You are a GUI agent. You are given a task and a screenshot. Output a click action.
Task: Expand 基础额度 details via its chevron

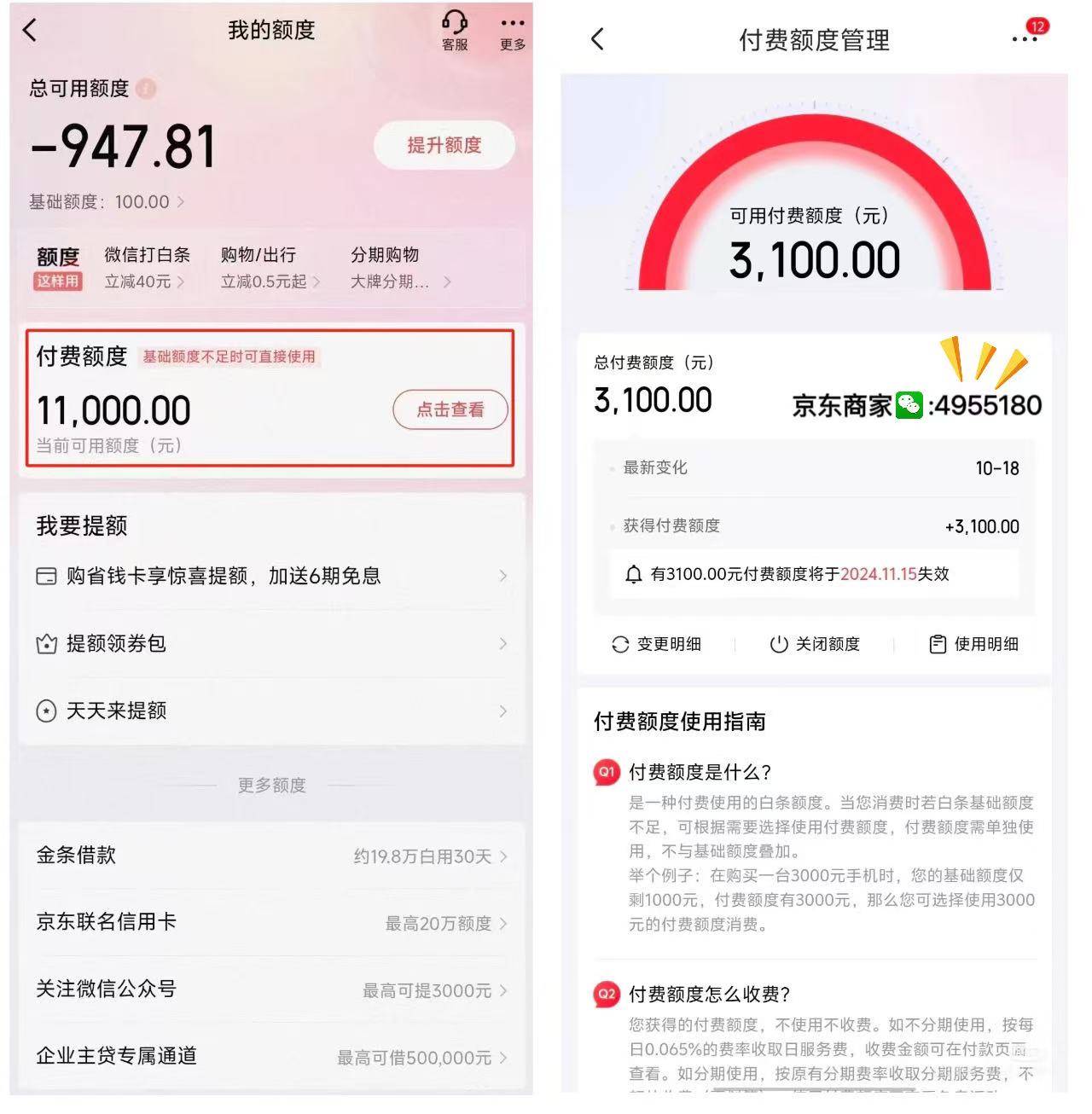(x=181, y=202)
